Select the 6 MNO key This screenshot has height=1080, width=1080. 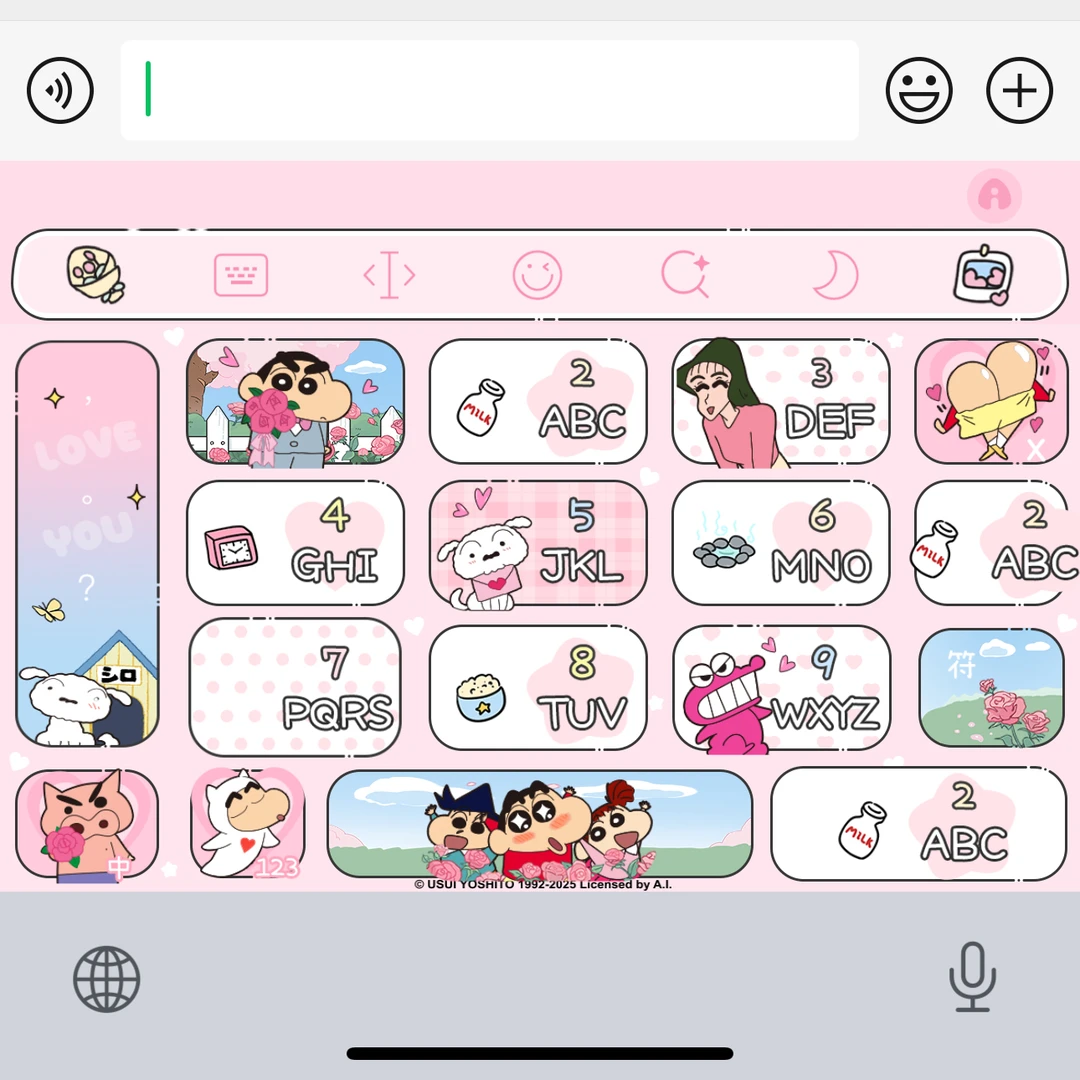[781, 543]
